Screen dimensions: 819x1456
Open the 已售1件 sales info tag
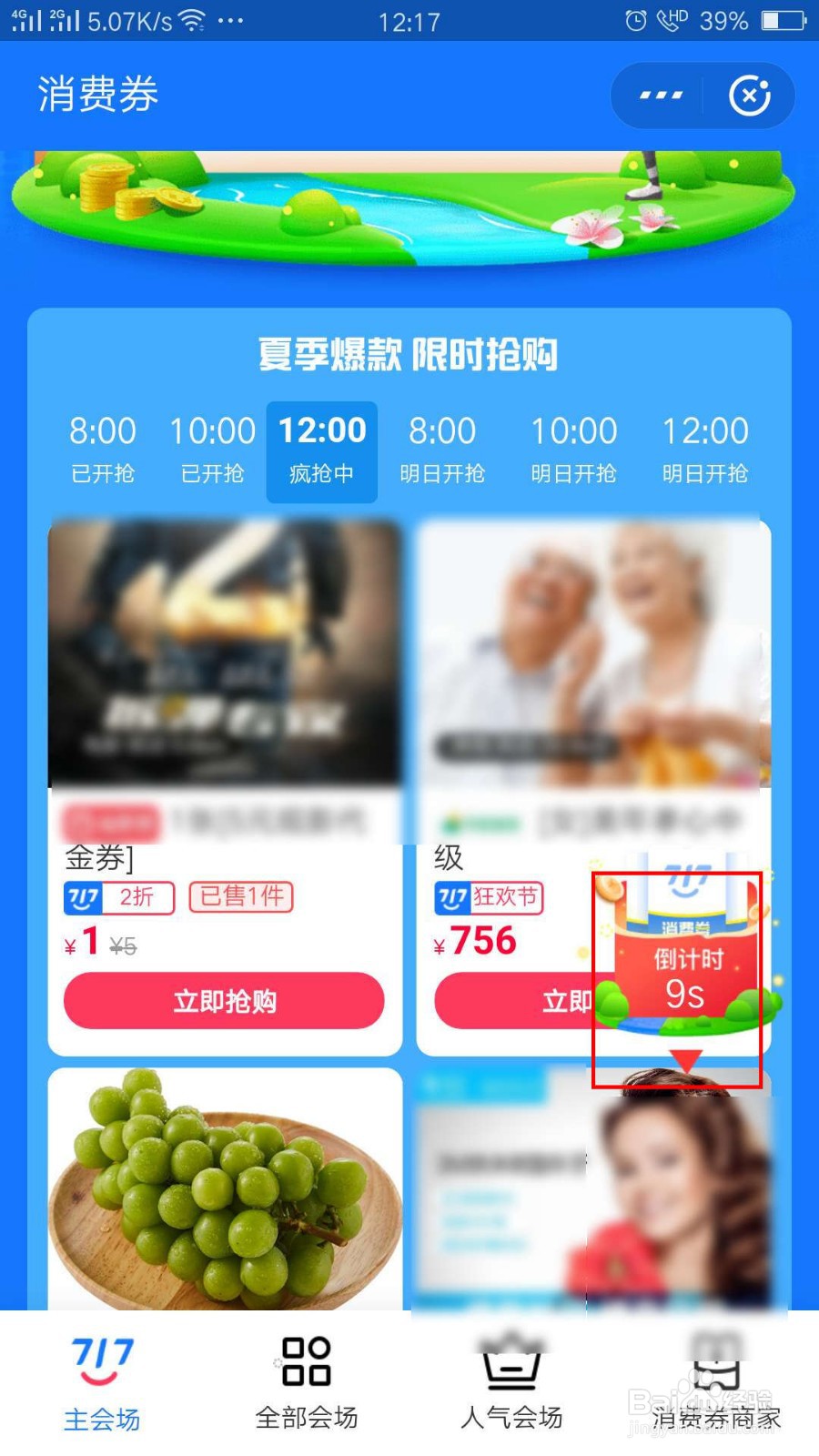pos(239,898)
